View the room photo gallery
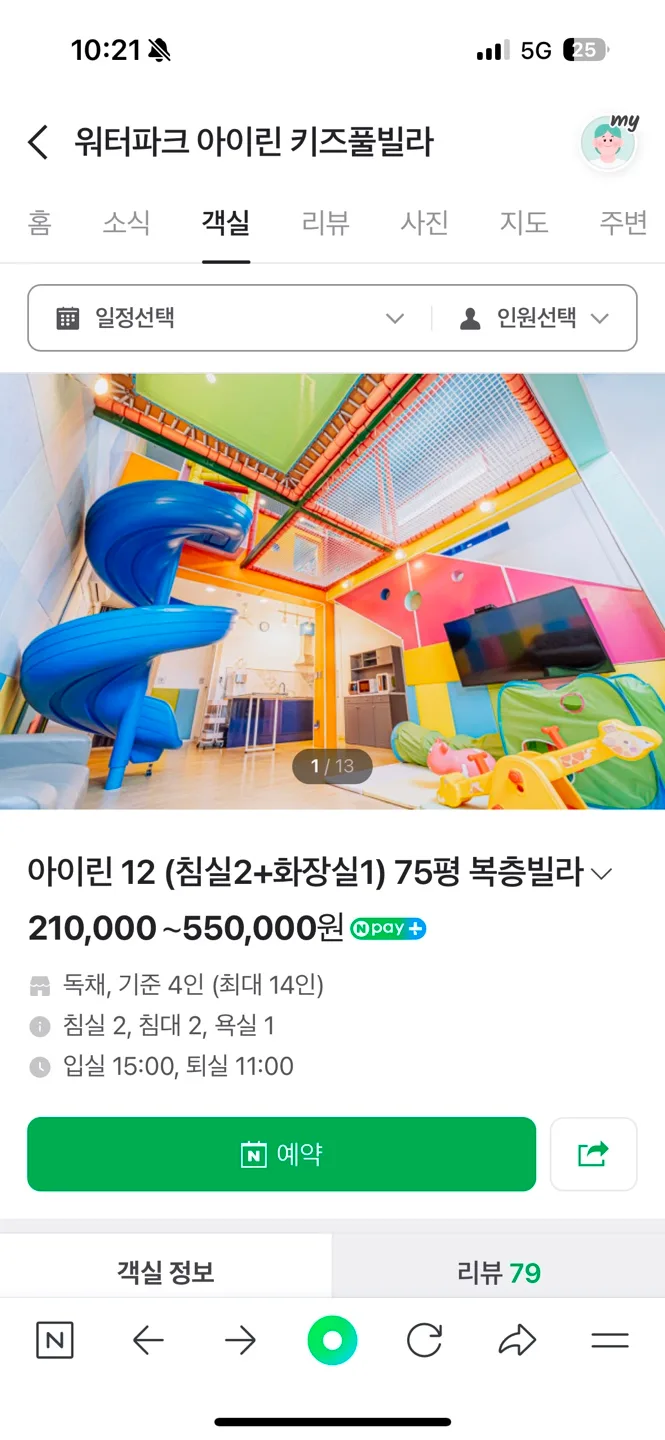Image resolution: width=665 pixels, height=1440 pixels. [332, 591]
